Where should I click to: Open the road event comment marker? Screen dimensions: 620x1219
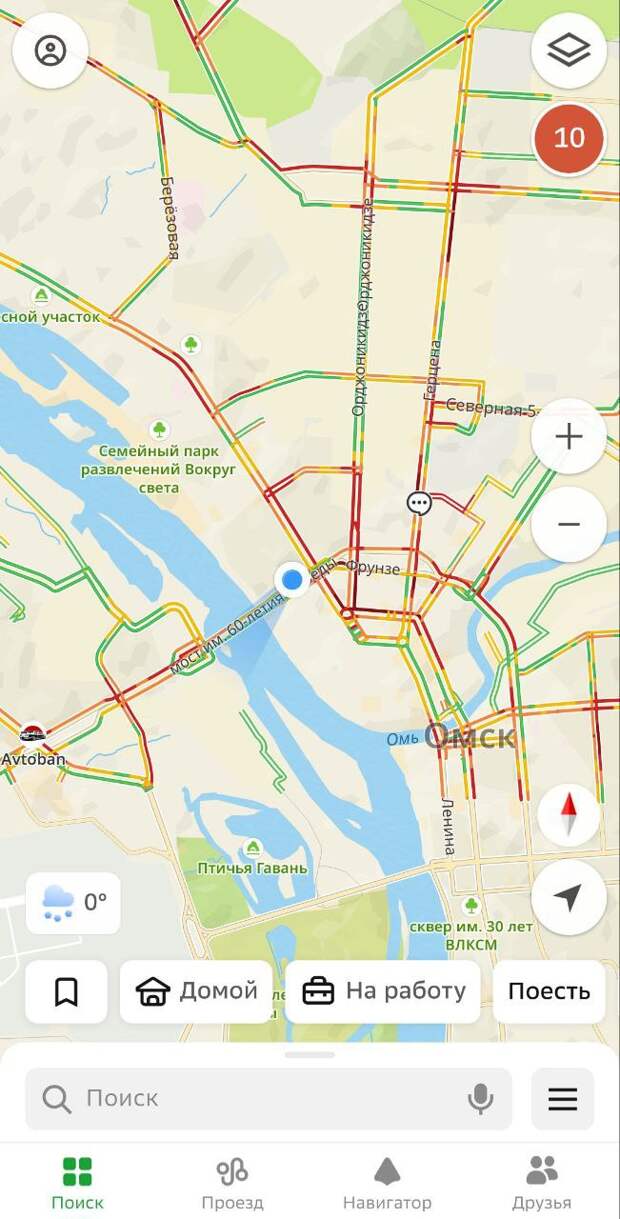click(420, 503)
